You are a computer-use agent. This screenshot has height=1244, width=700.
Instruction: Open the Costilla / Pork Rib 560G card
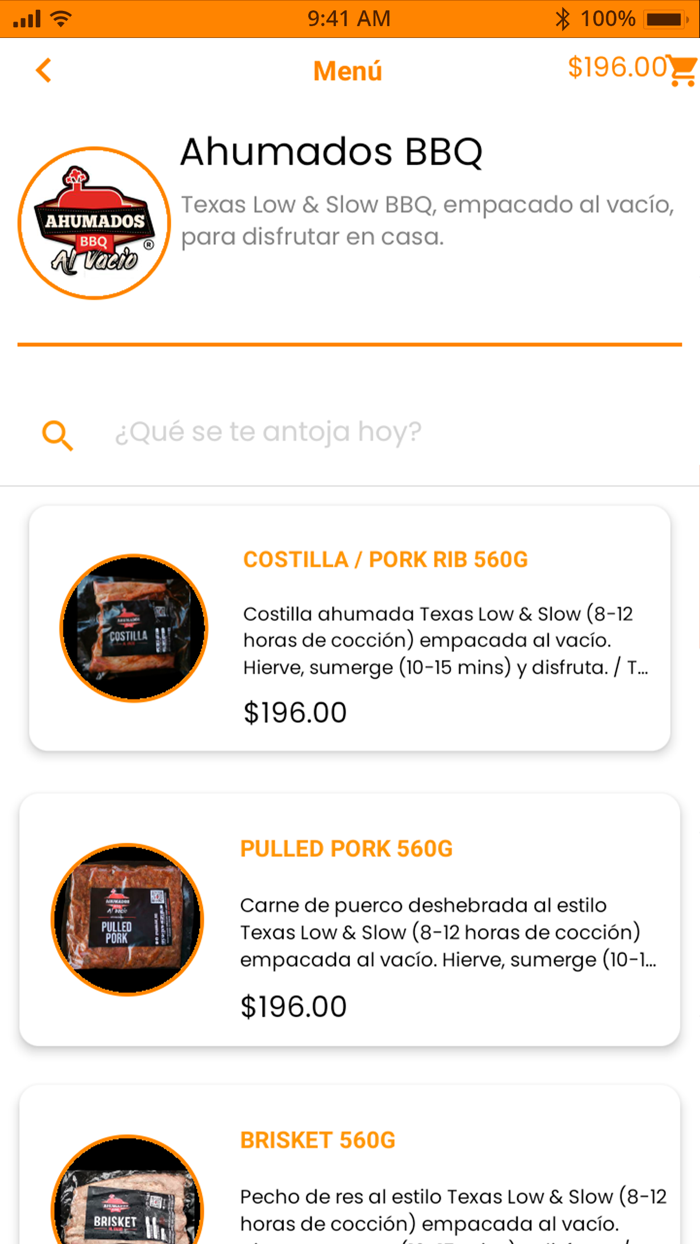[x=349, y=627]
